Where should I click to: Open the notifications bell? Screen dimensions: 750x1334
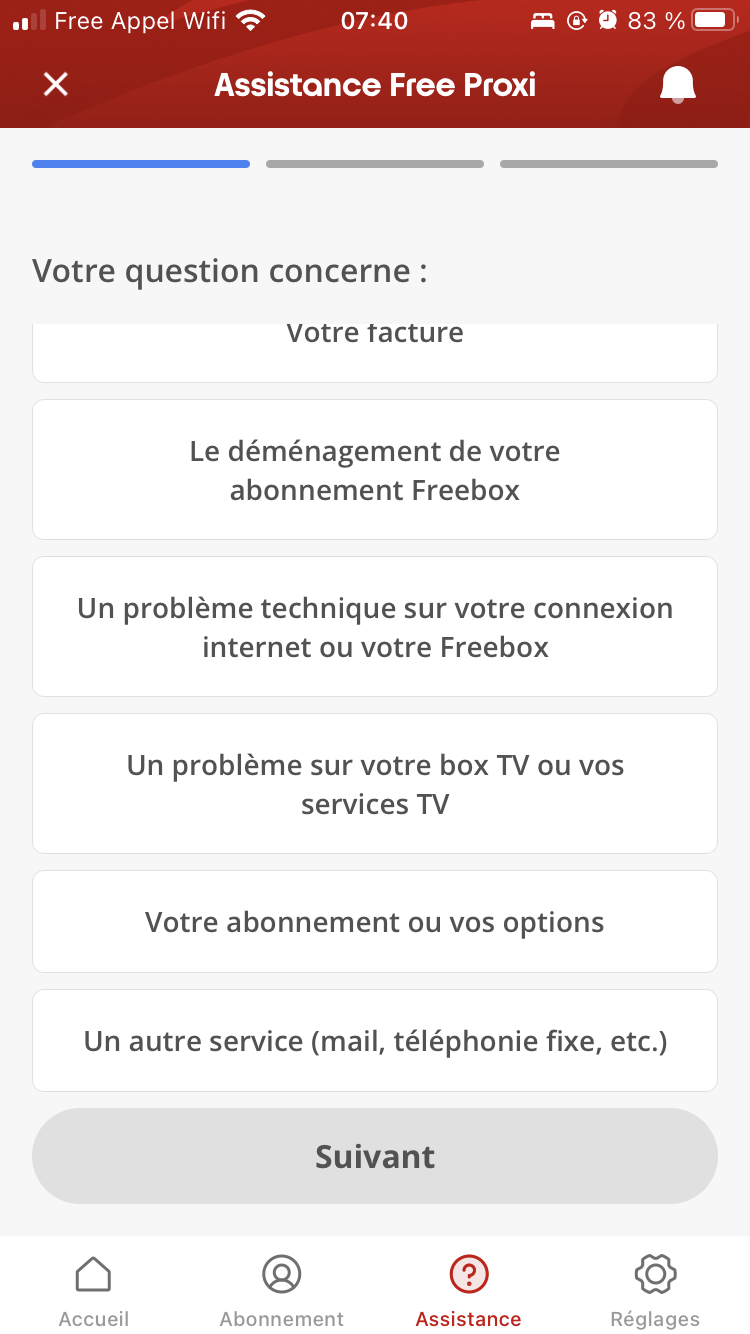pyautogui.click(x=677, y=85)
